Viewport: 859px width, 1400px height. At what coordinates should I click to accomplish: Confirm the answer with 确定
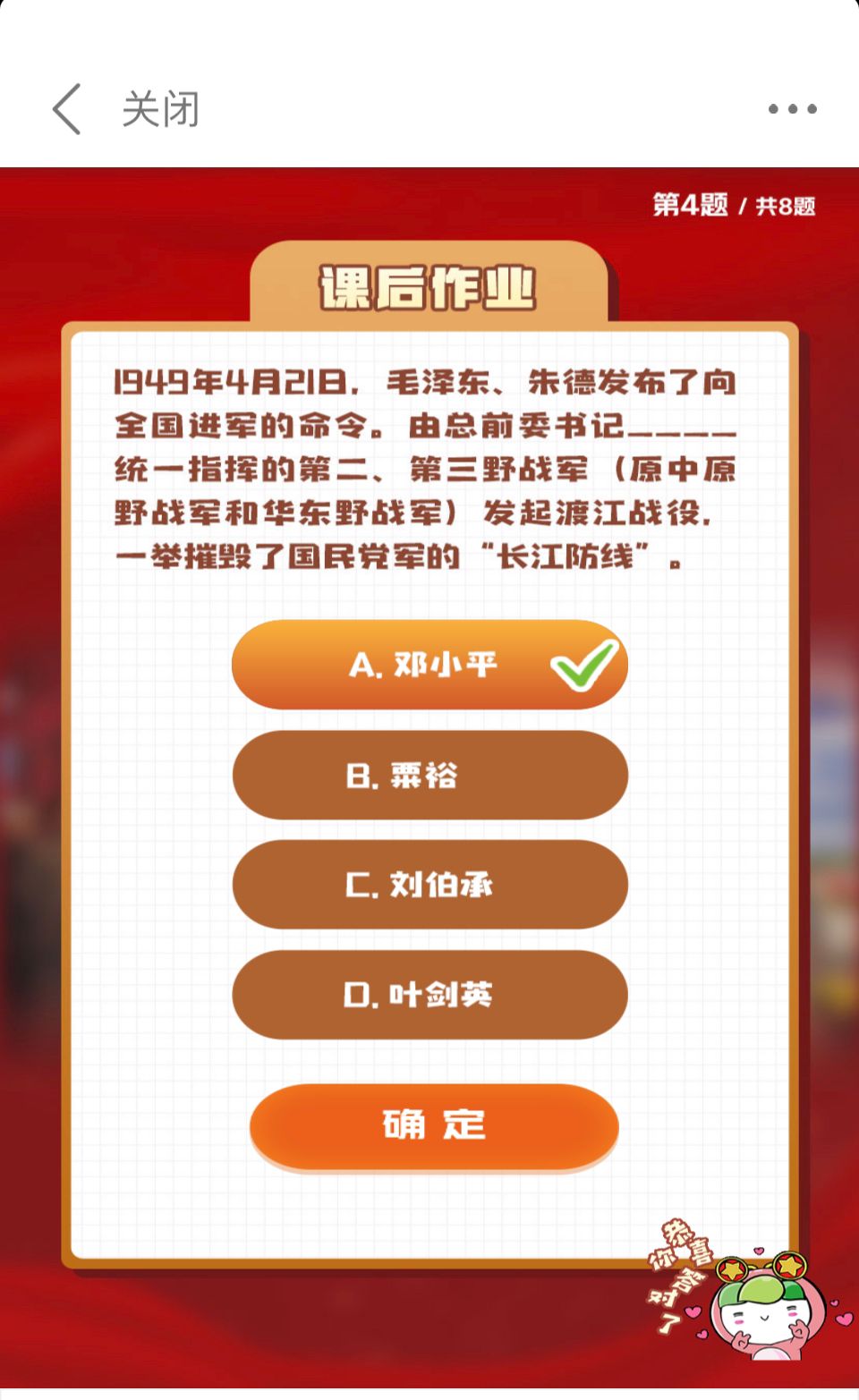[x=434, y=1125]
